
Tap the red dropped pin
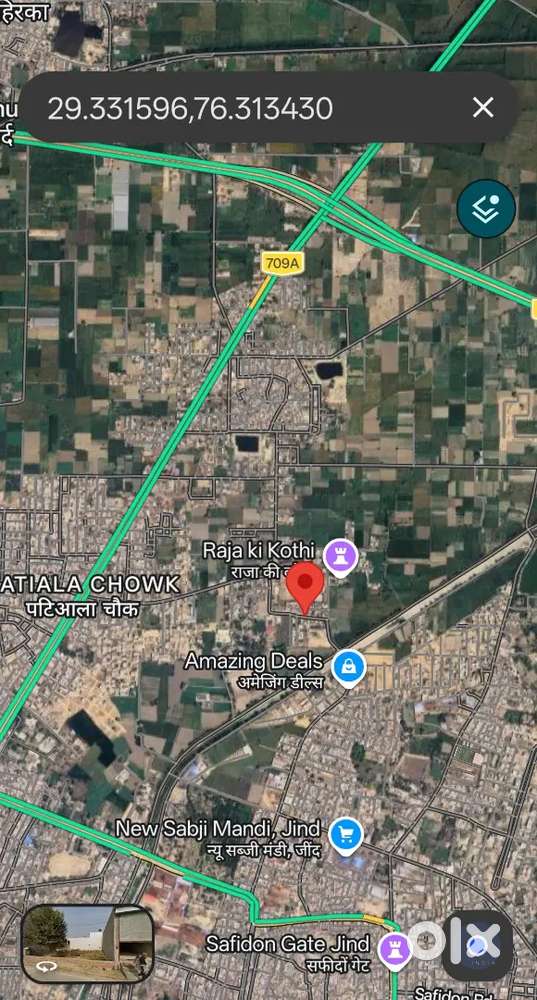305,587
